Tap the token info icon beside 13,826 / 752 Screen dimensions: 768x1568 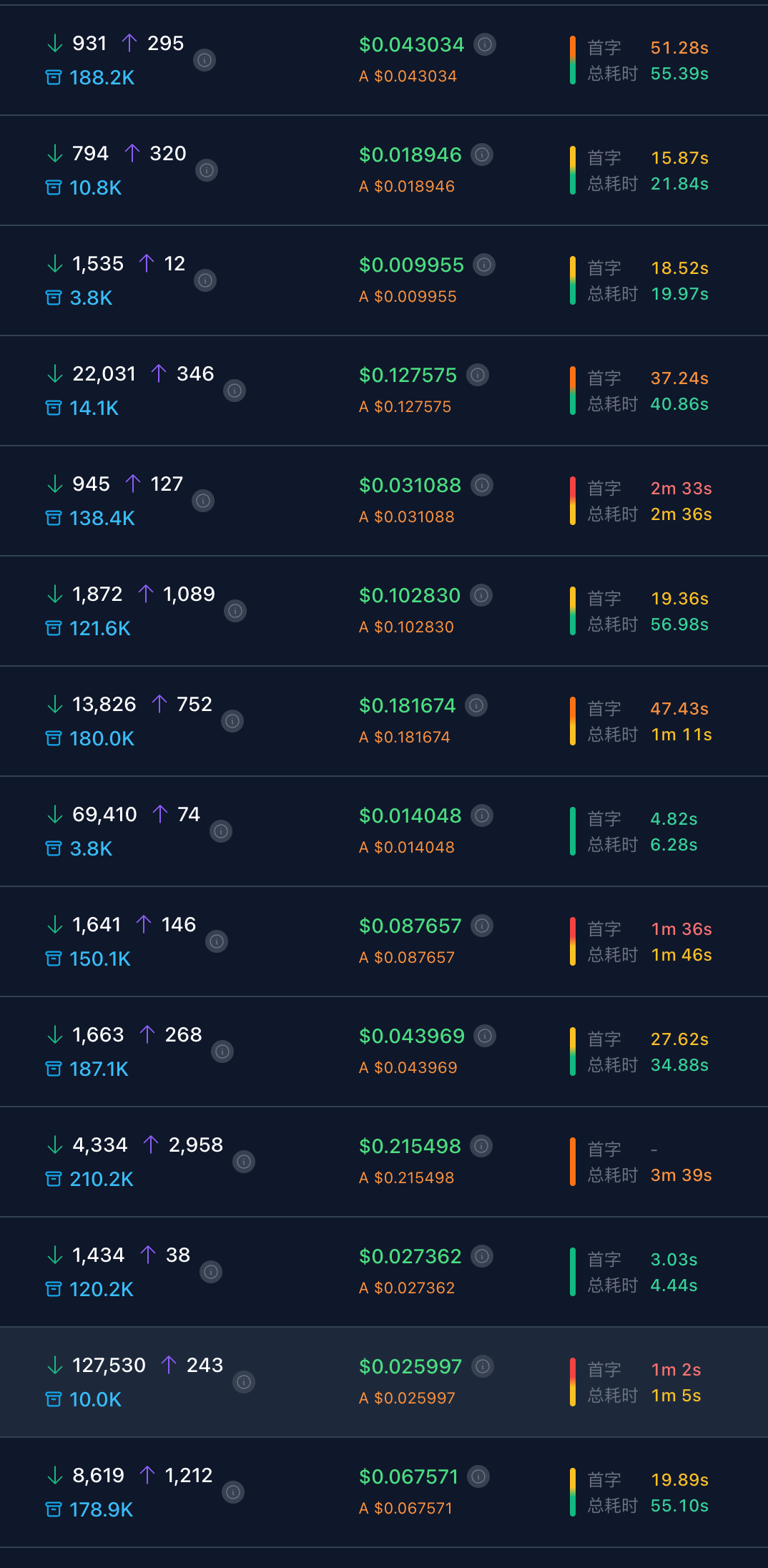[x=232, y=721]
